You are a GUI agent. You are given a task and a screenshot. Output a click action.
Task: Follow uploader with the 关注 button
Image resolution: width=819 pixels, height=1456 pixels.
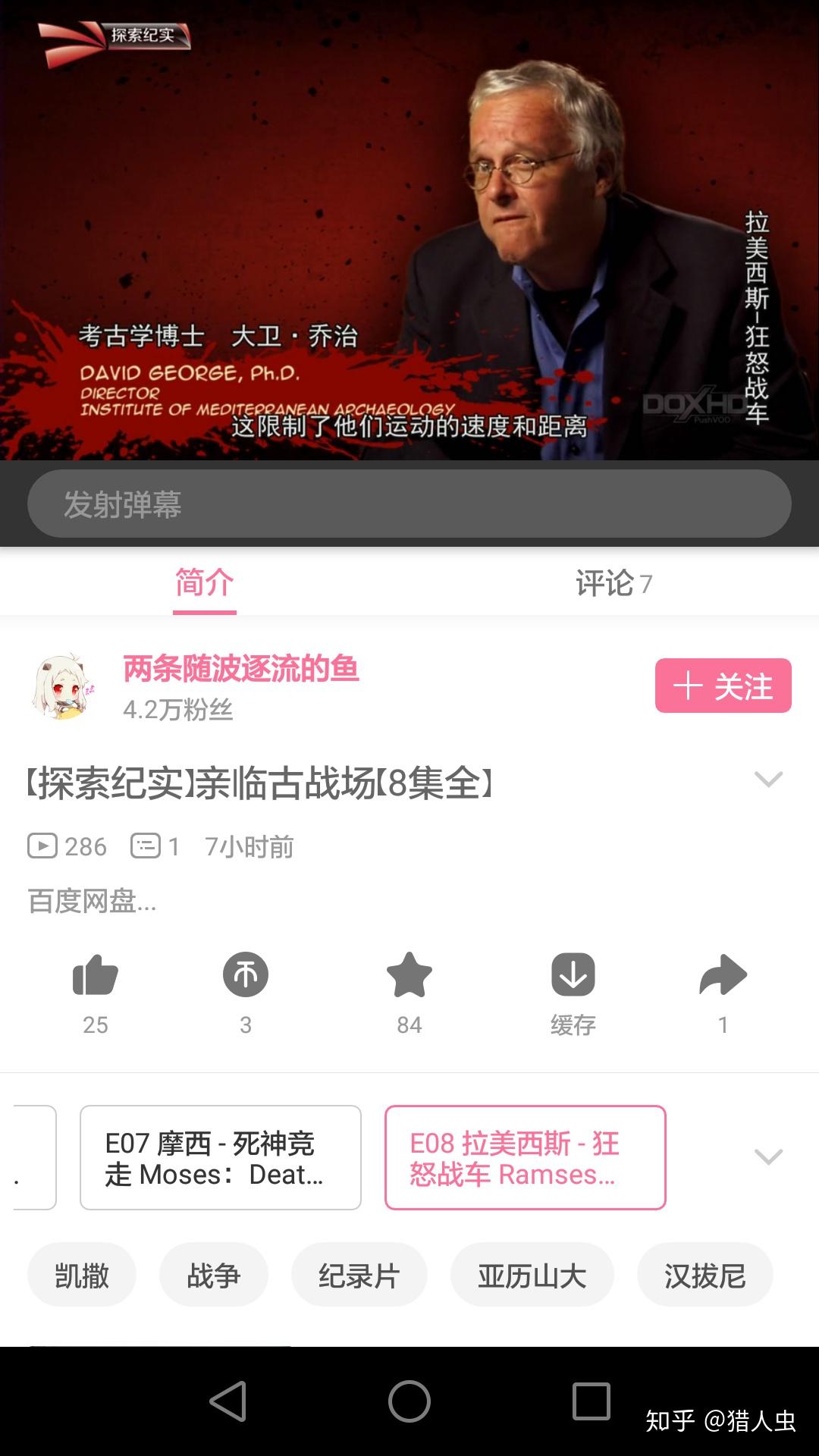(x=723, y=686)
